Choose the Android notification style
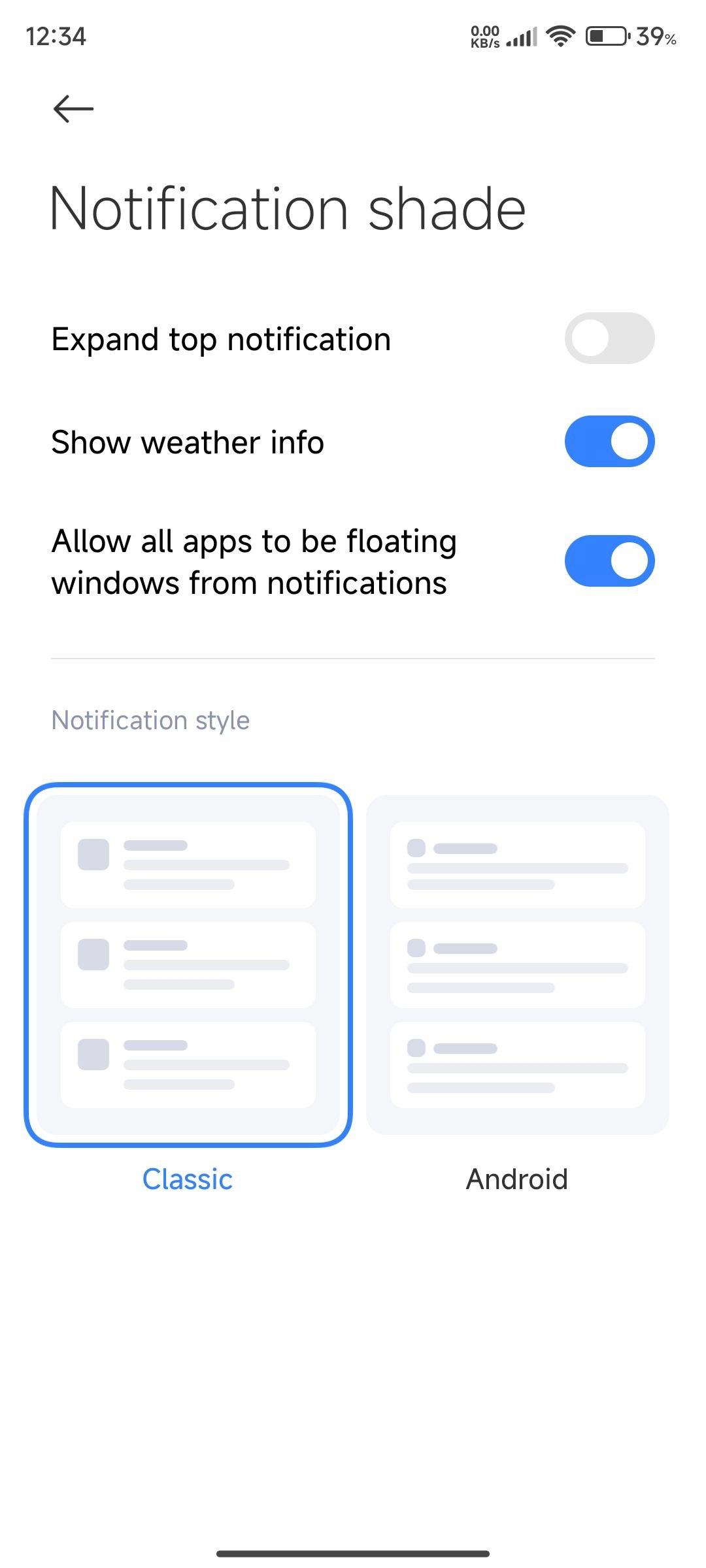706x1568 pixels. coord(517,964)
